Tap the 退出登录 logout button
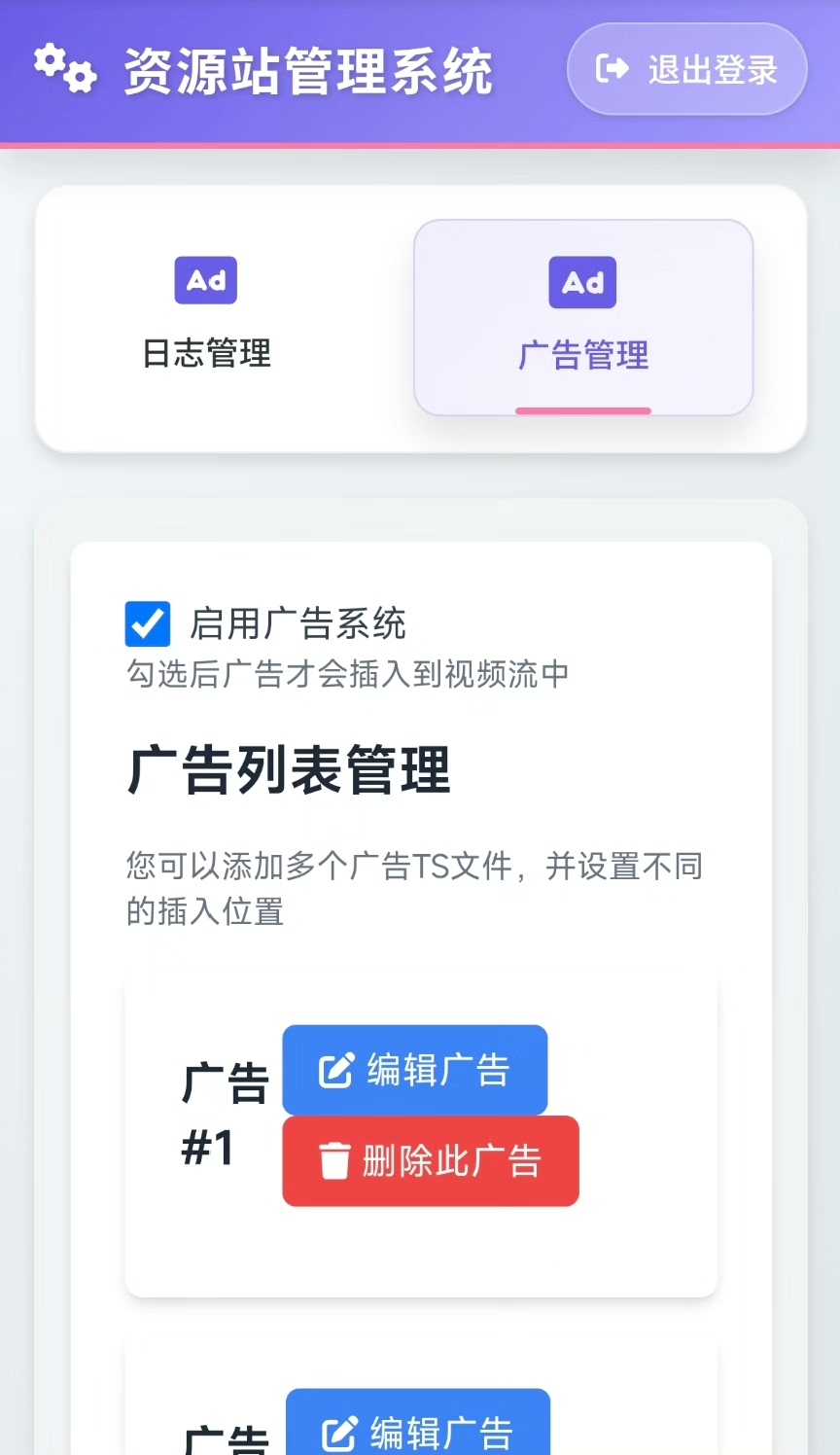 click(686, 69)
